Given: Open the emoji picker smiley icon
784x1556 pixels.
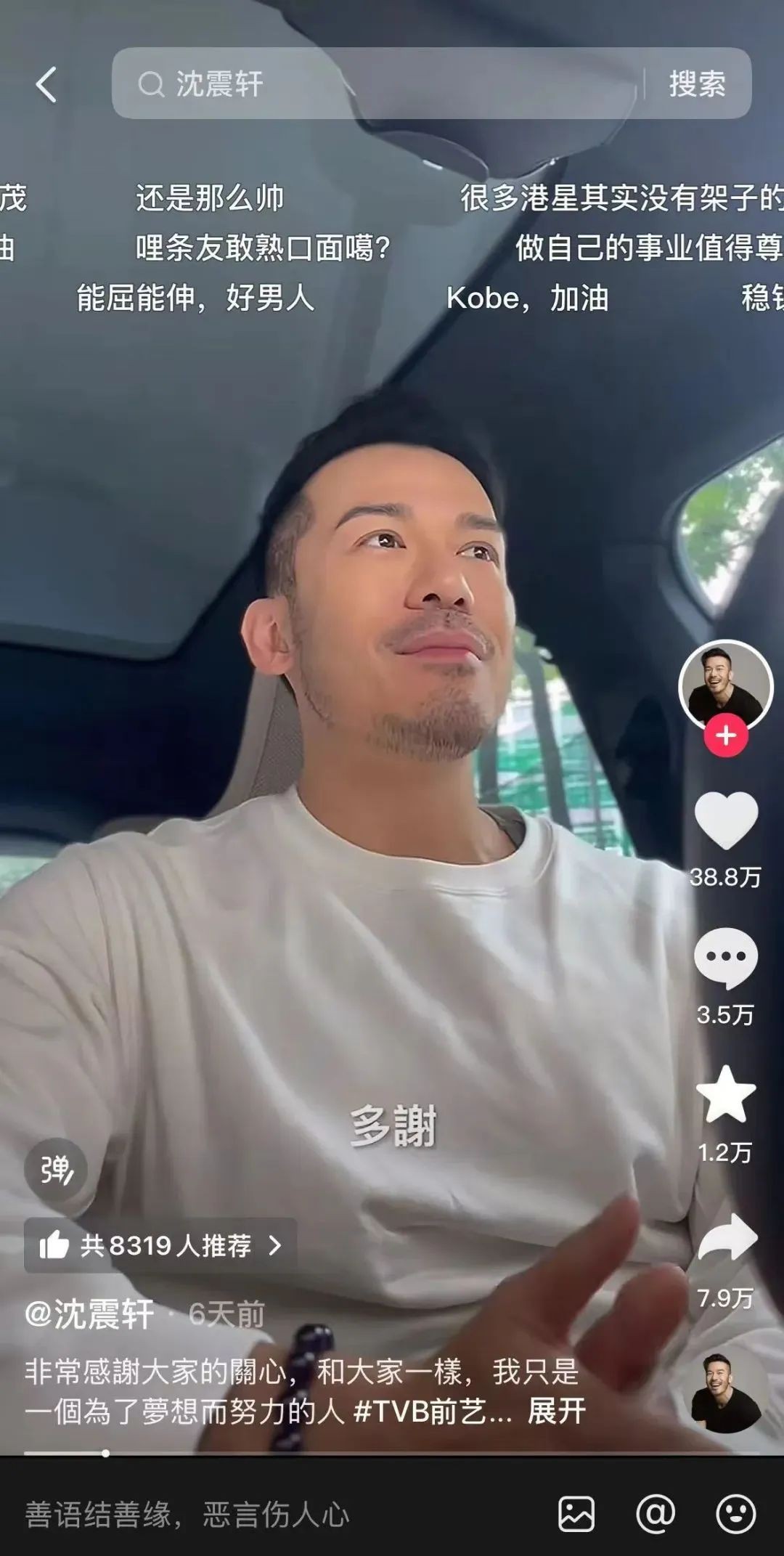Looking at the screenshot, I should [x=735, y=1515].
